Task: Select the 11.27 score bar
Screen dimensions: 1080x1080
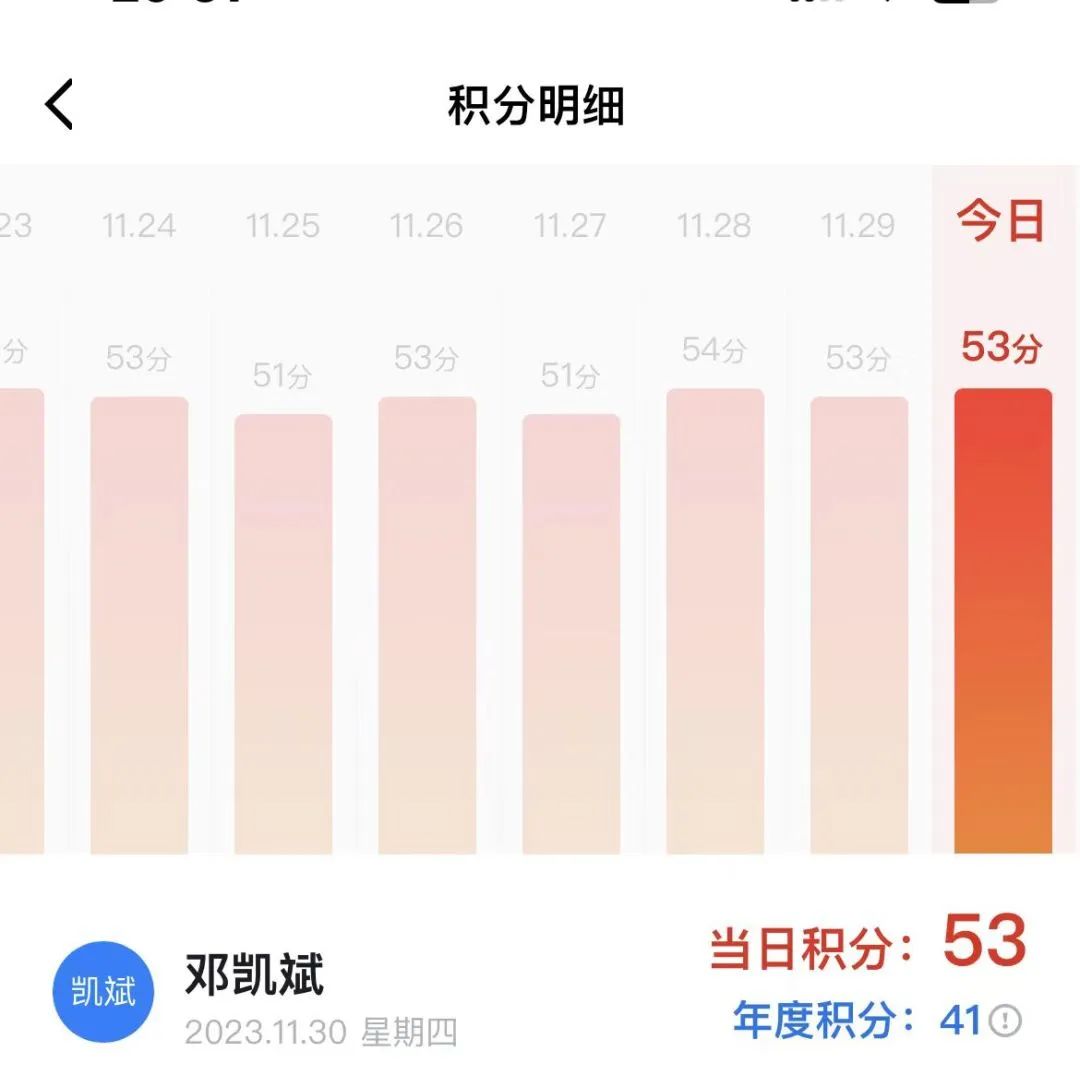Action: coord(571,633)
